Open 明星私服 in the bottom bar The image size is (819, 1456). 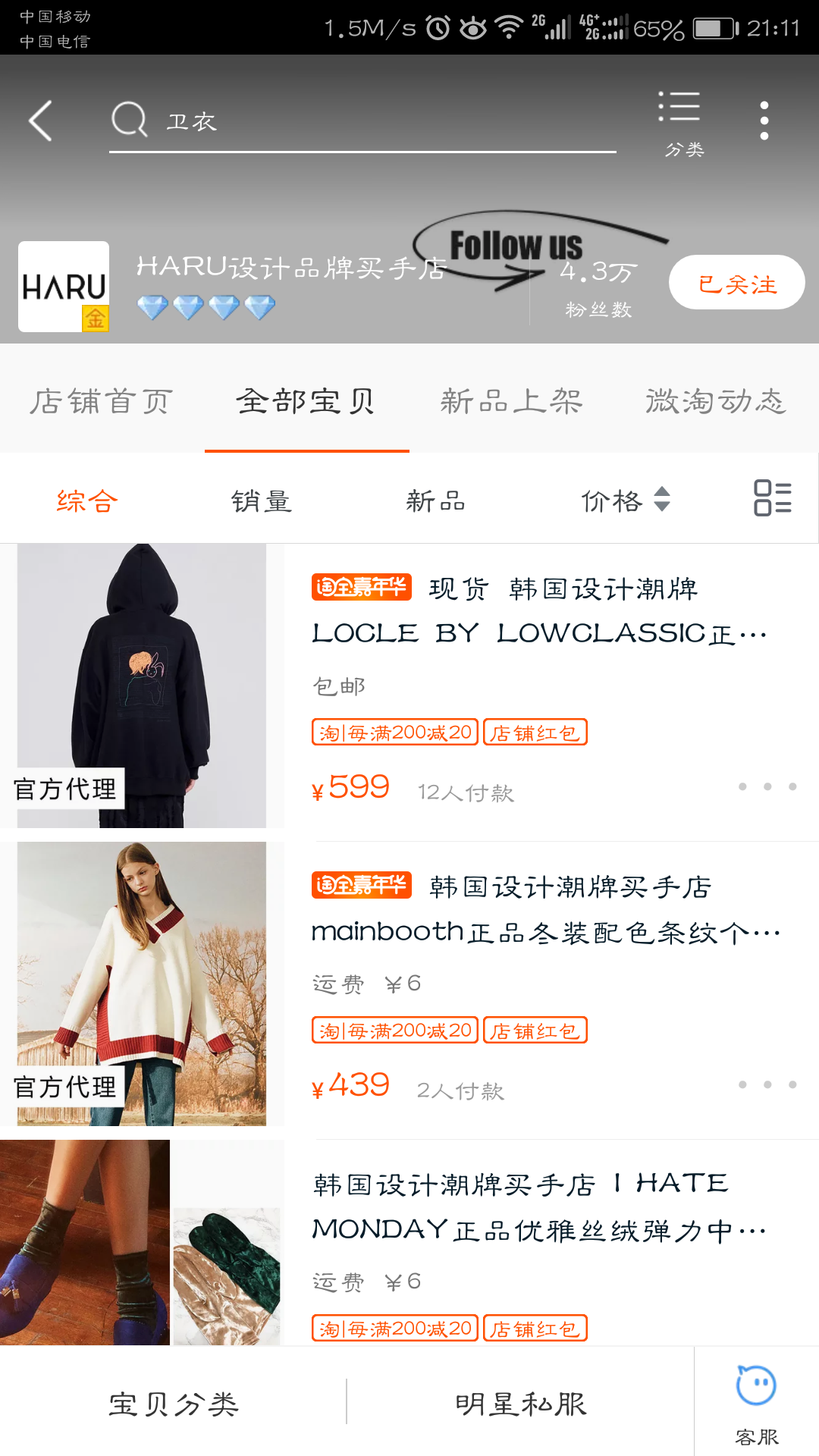[520, 1403]
